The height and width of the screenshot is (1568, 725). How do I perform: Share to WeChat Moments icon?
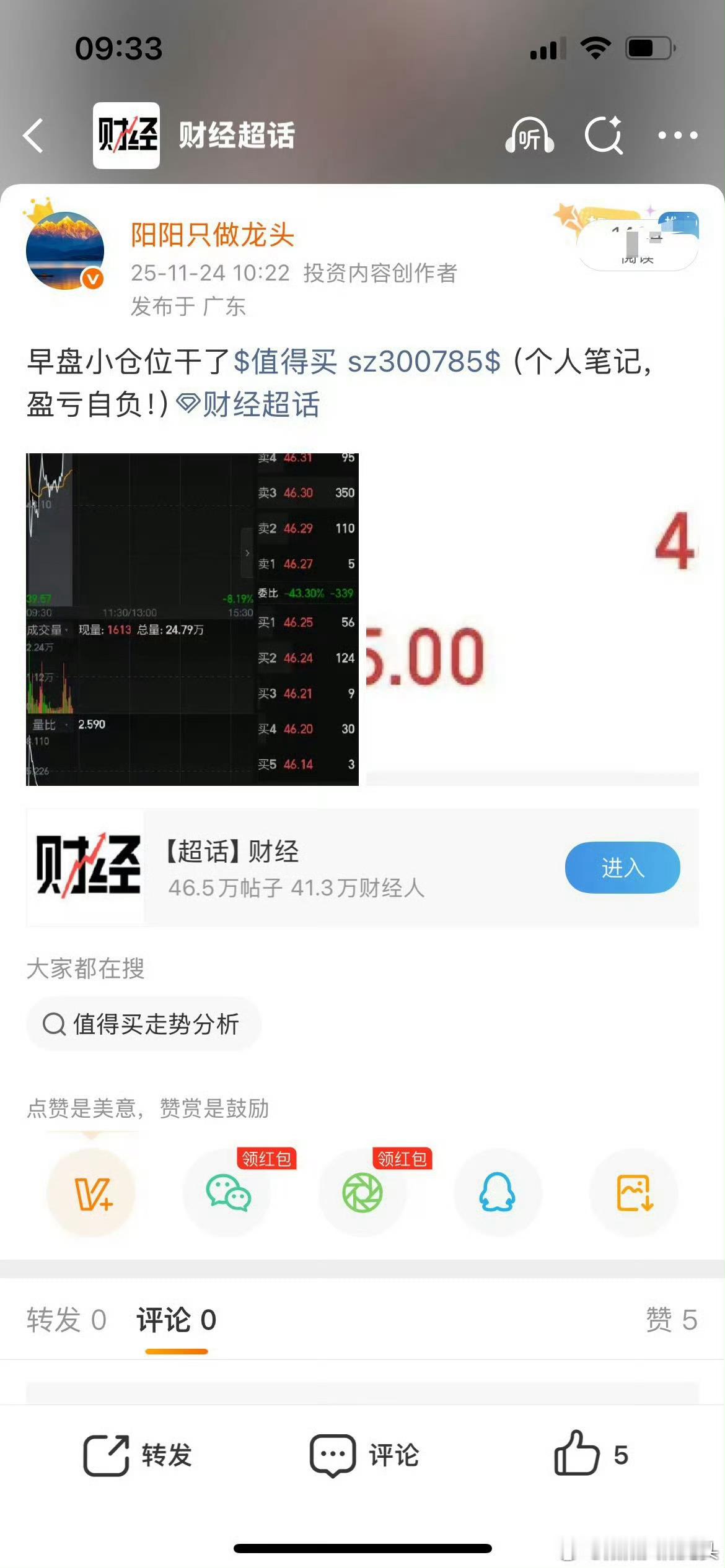point(362,1192)
